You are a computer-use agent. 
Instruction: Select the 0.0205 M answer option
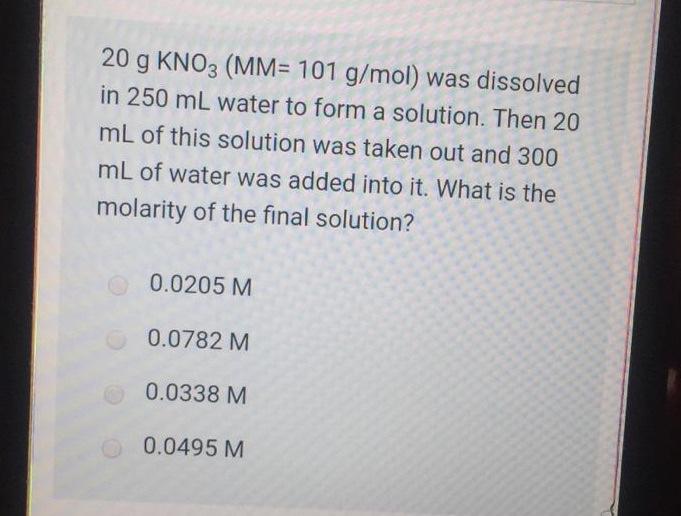pyautogui.click(x=119, y=287)
